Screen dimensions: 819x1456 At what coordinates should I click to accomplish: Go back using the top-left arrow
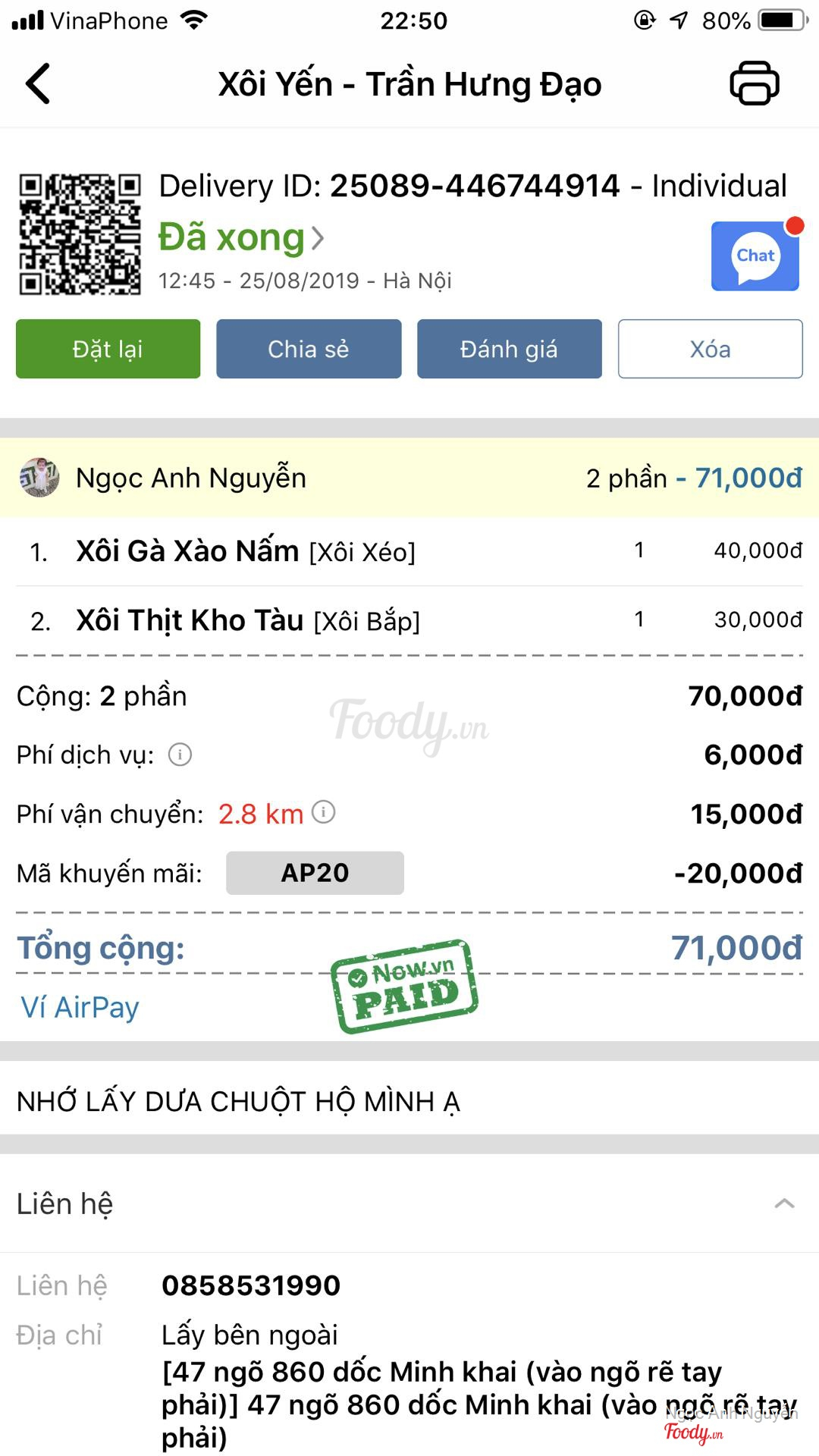click(38, 83)
